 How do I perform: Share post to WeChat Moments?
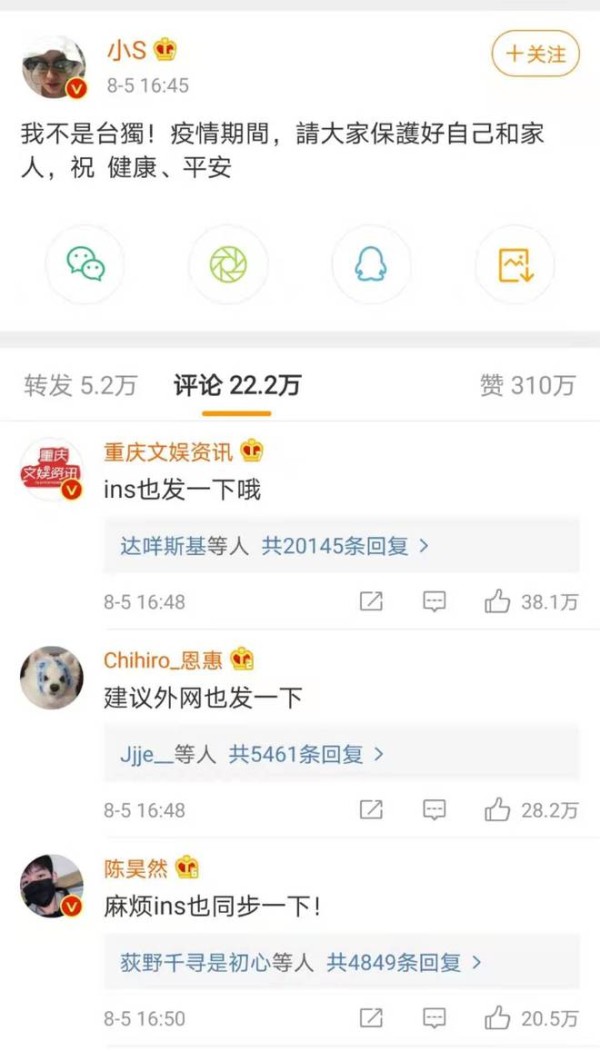pos(228,264)
